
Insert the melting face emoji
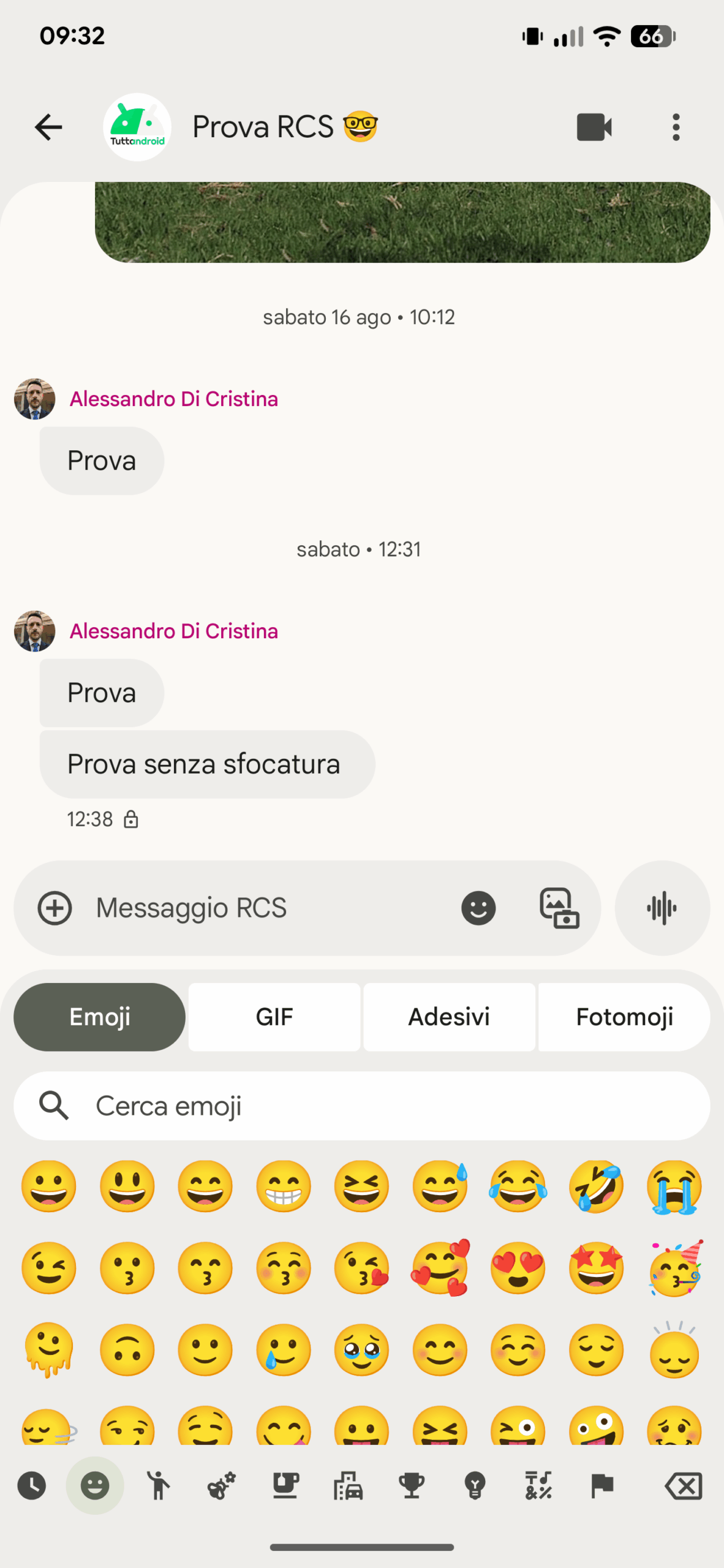point(49,1349)
